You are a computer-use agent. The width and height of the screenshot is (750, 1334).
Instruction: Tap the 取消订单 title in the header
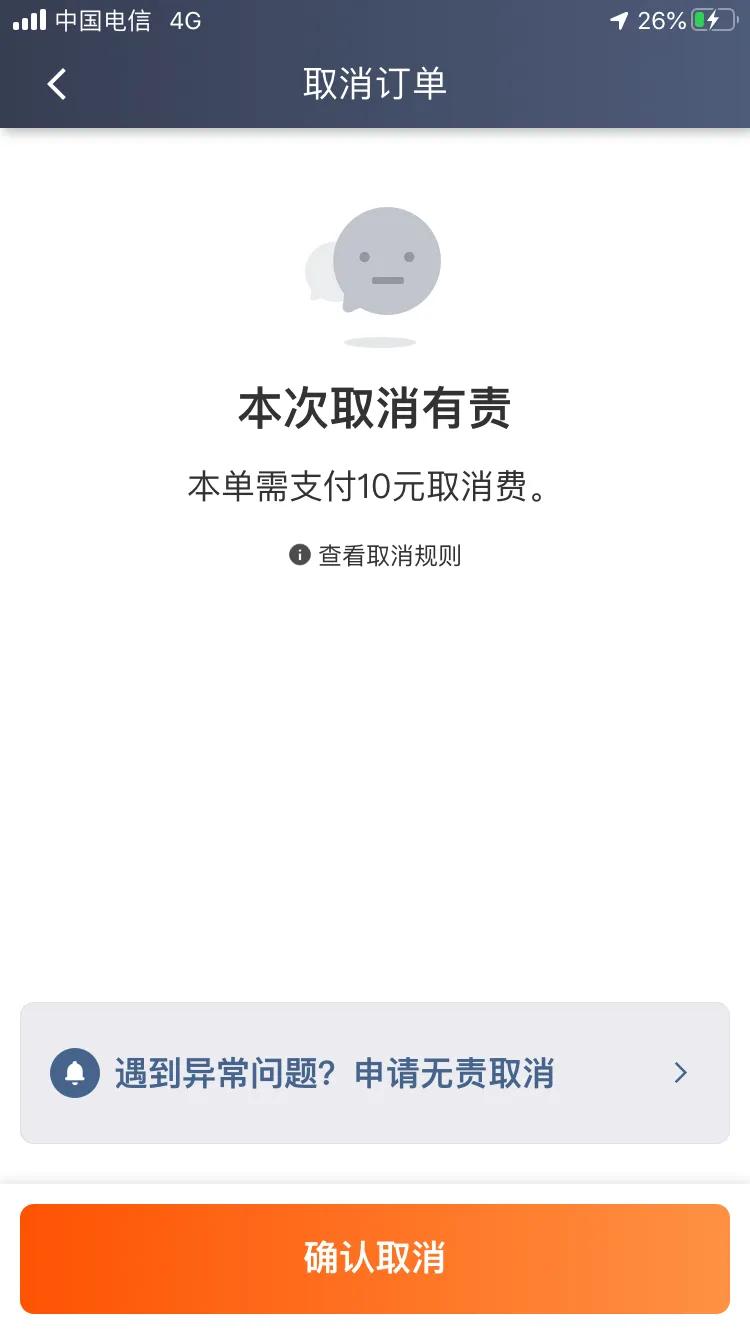[x=375, y=84]
